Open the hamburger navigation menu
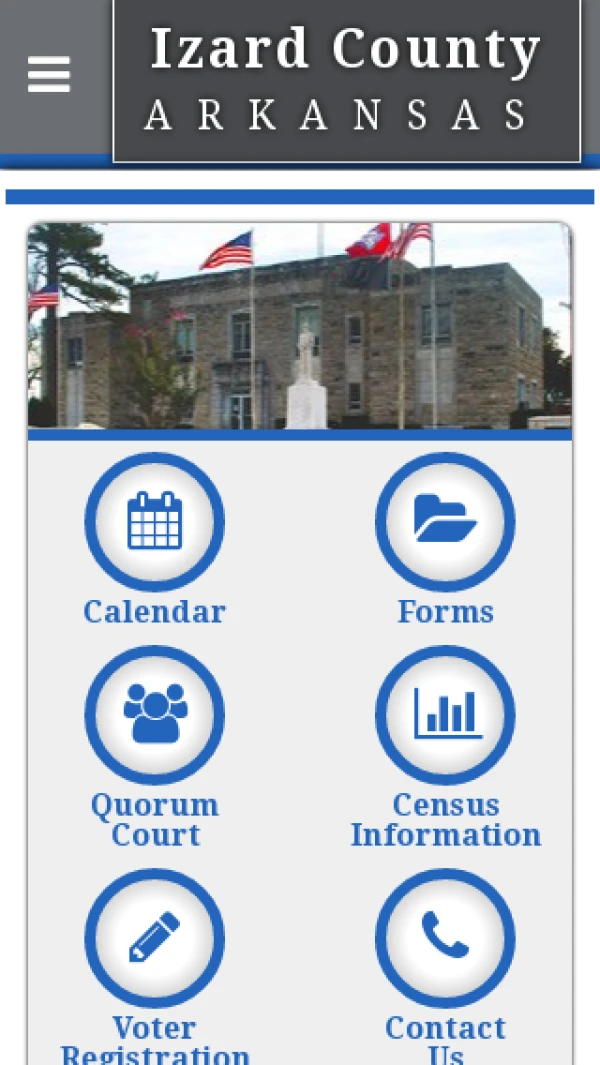The image size is (600, 1065). click(x=49, y=74)
